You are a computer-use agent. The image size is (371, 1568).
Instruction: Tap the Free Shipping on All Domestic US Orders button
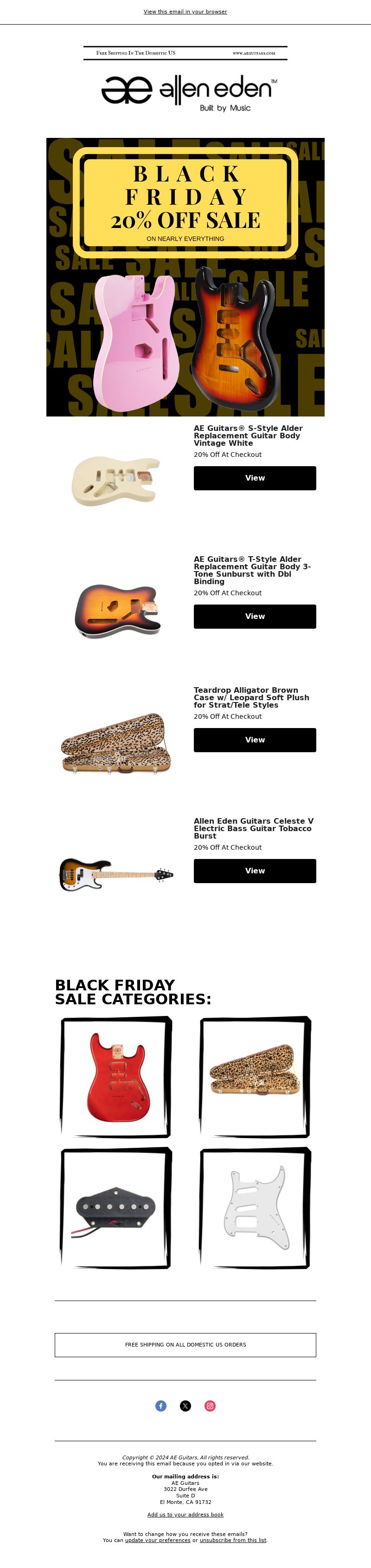pos(185,1345)
